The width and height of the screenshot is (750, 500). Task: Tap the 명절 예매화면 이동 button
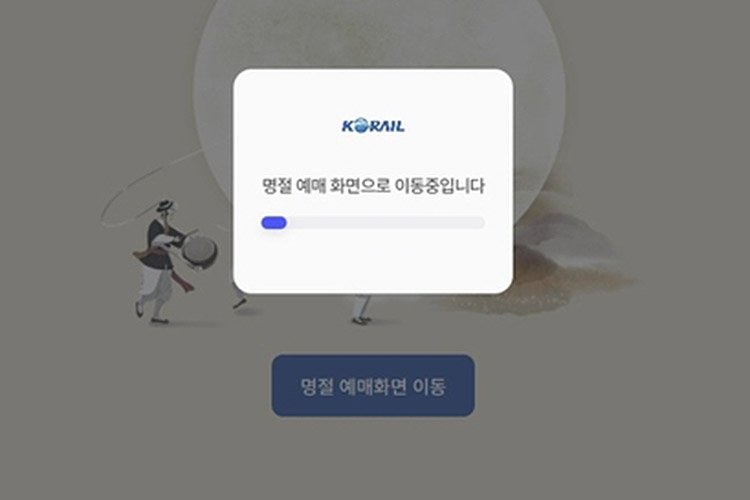click(373, 385)
